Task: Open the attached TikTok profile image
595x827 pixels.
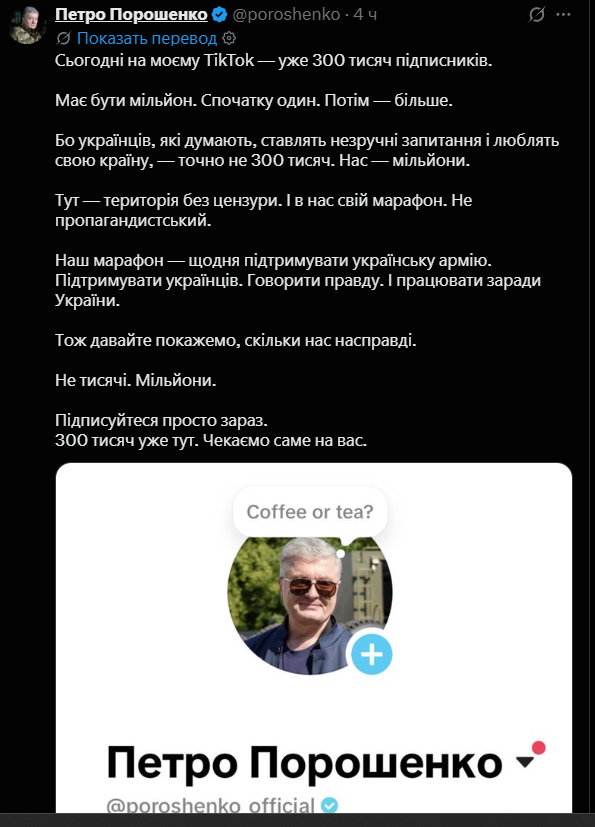Action: click(x=314, y=638)
